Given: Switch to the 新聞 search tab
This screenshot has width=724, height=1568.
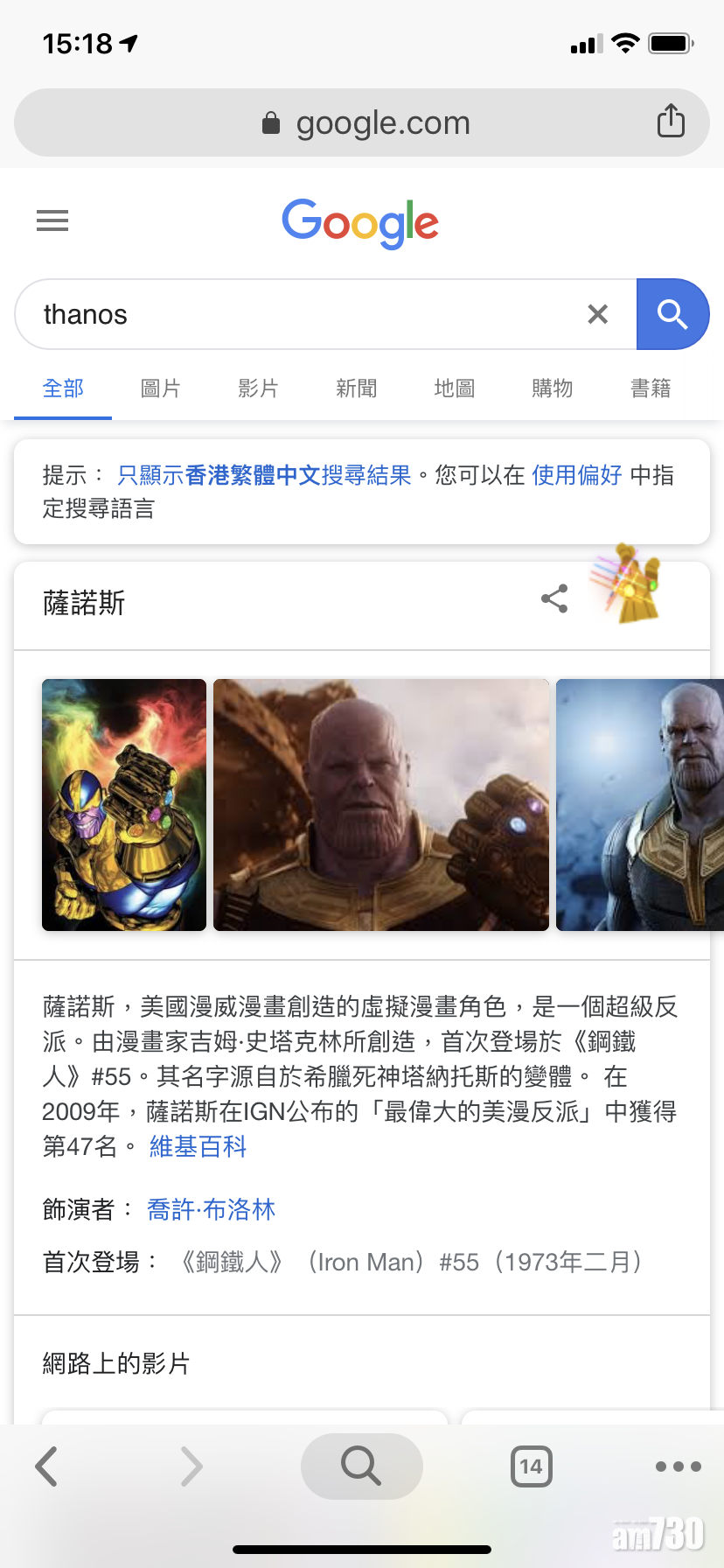Looking at the screenshot, I should pos(356,388).
